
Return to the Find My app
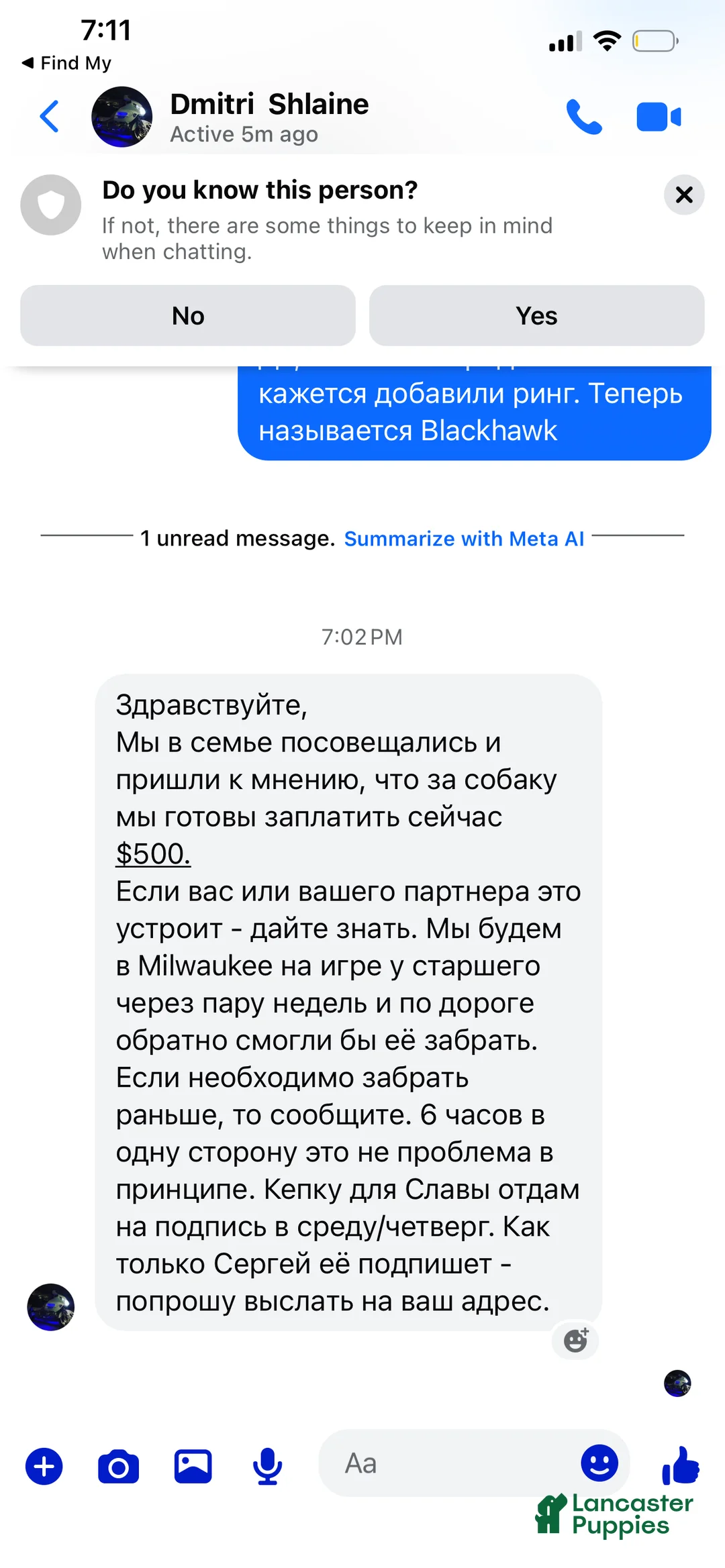pyautogui.click(x=66, y=63)
